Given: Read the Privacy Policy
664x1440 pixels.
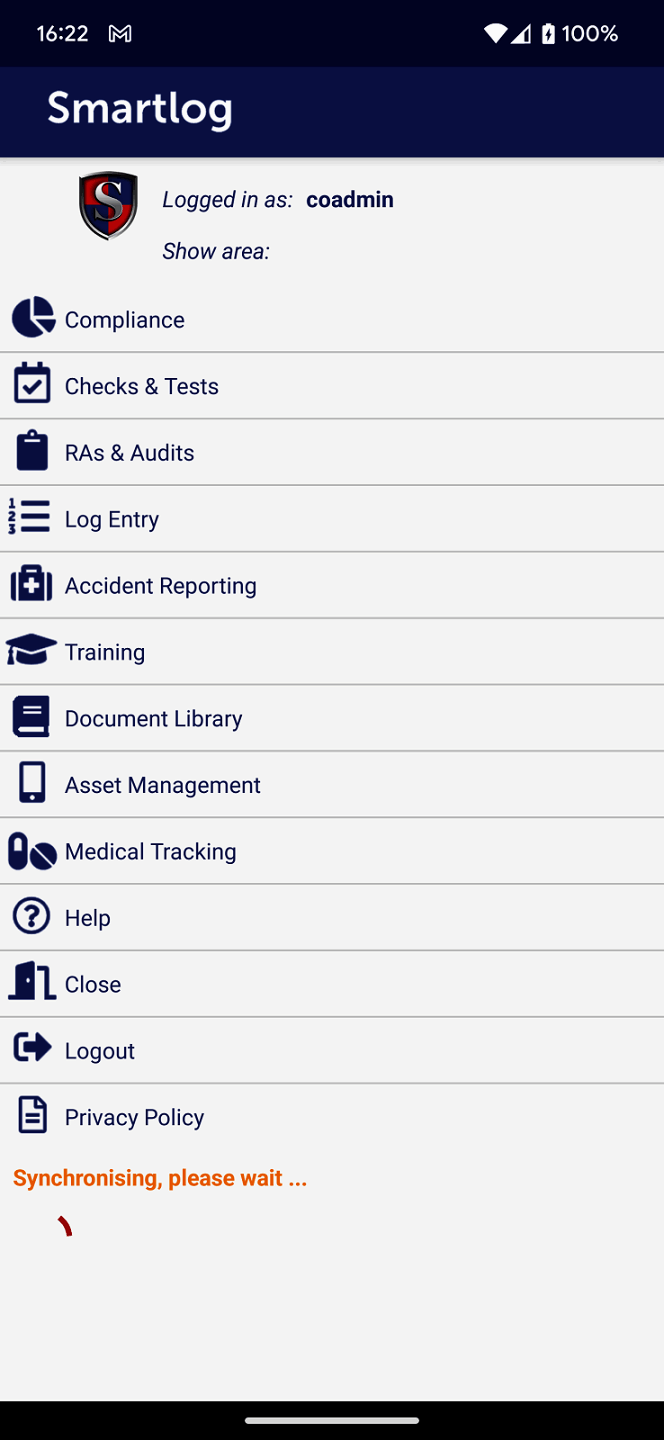Looking at the screenshot, I should (x=134, y=1117).
